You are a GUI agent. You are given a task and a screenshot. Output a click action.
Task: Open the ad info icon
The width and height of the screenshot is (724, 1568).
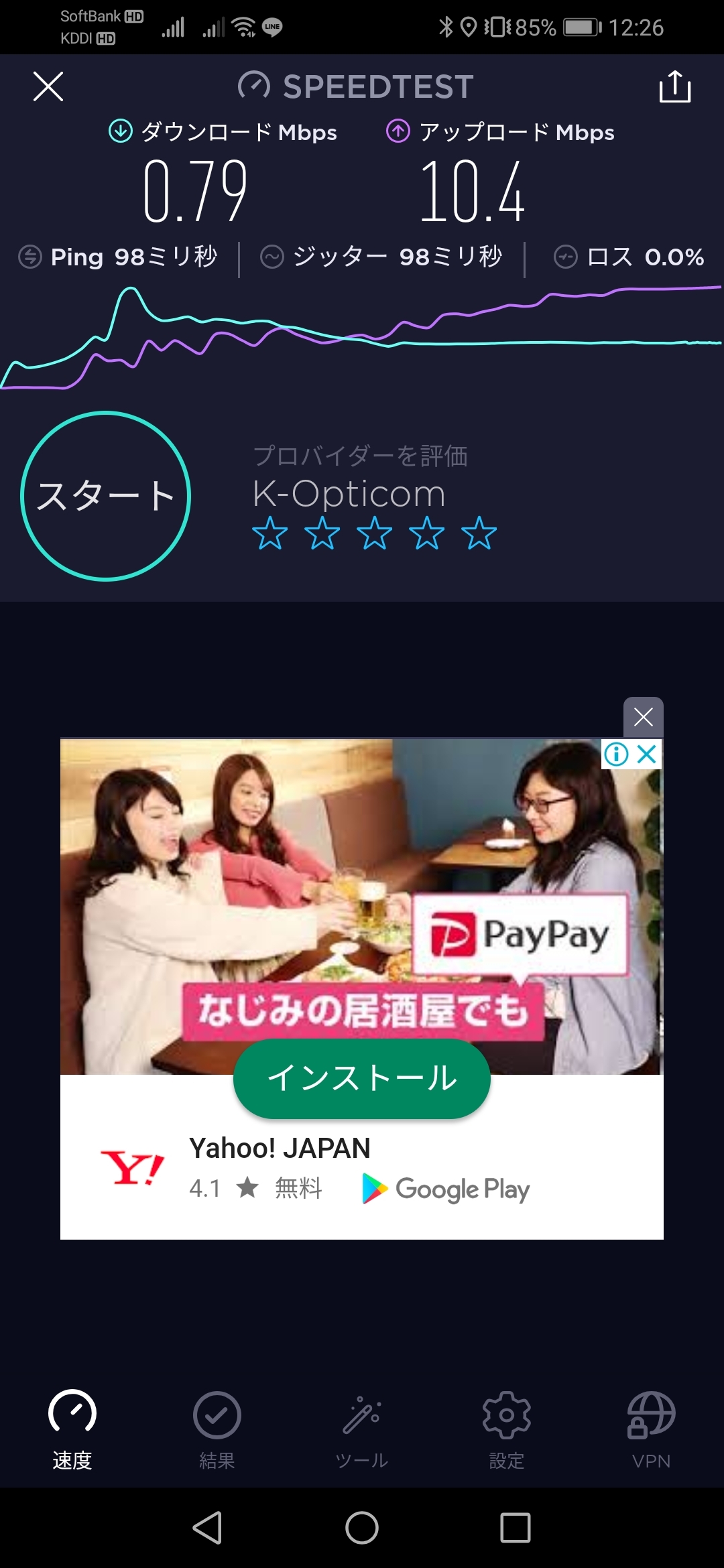[x=616, y=755]
